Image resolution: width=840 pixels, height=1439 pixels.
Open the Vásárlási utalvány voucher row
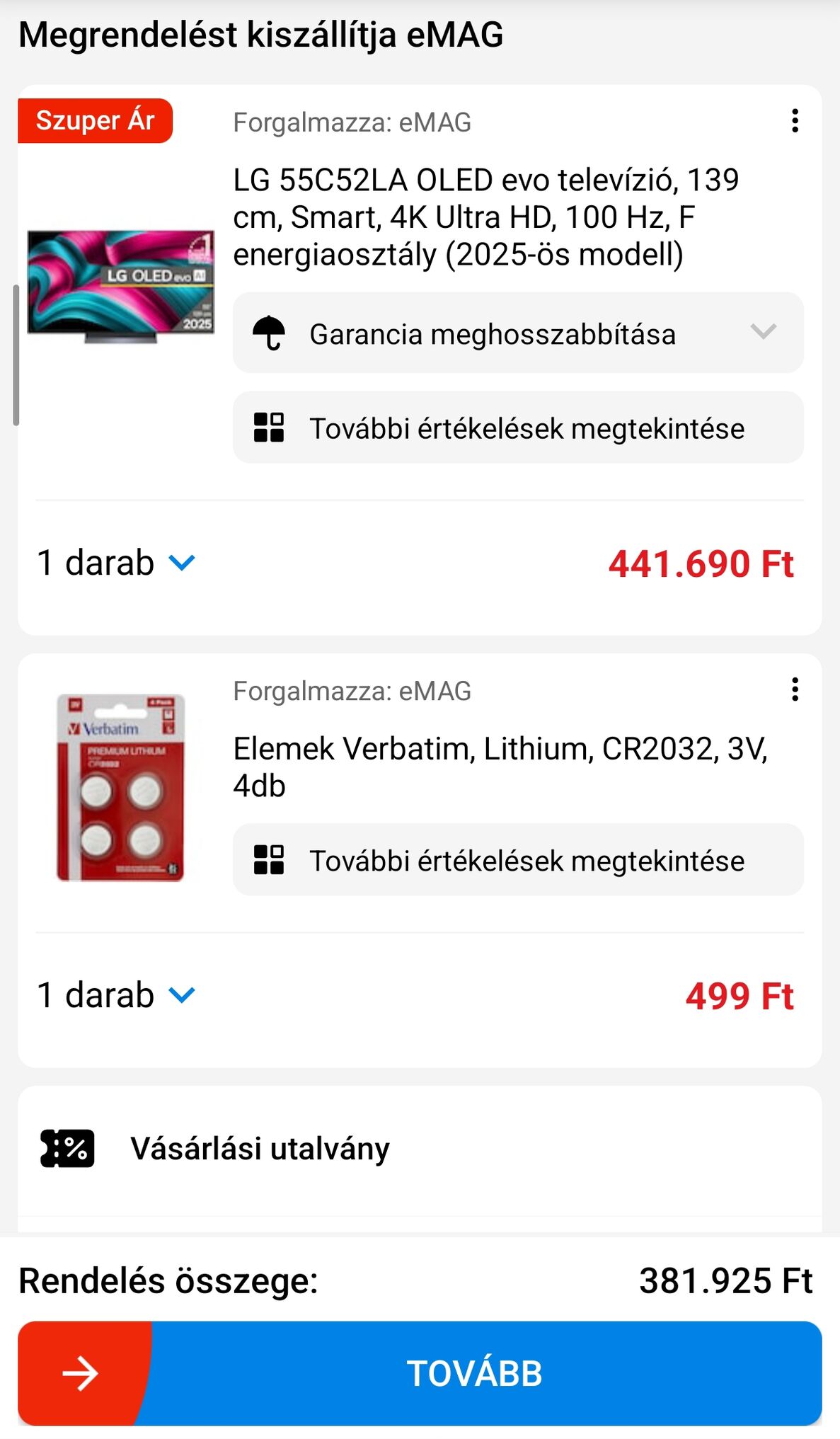click(x=419, y=1149)
